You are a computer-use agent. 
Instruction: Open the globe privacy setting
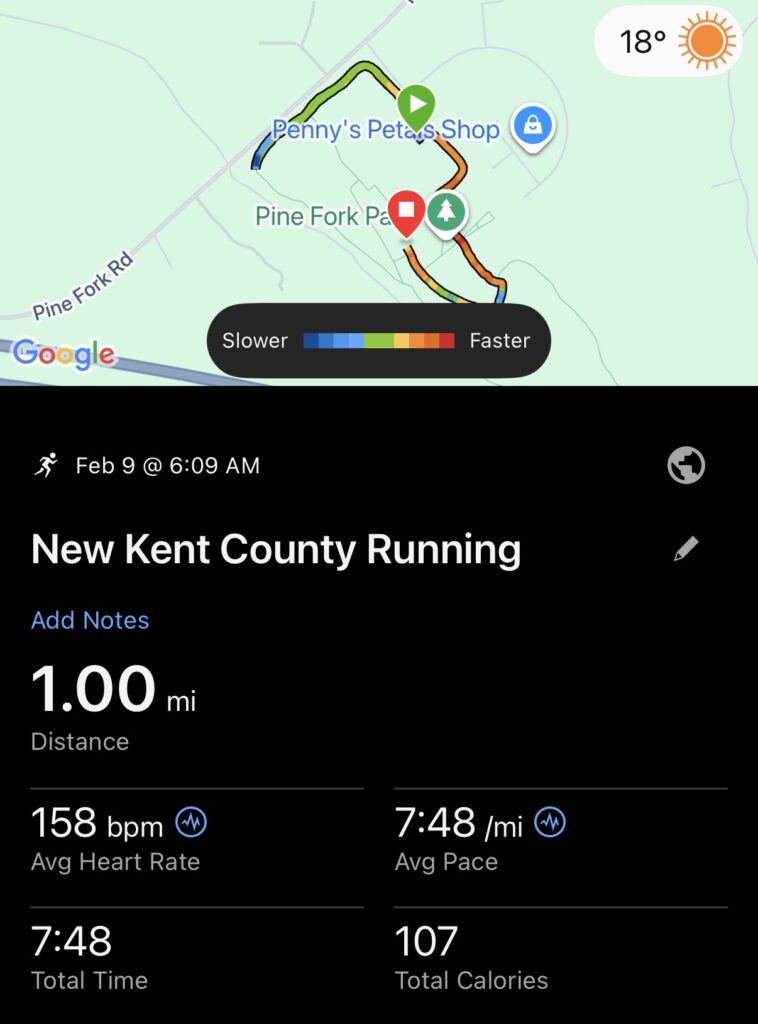tap(686, 465)
